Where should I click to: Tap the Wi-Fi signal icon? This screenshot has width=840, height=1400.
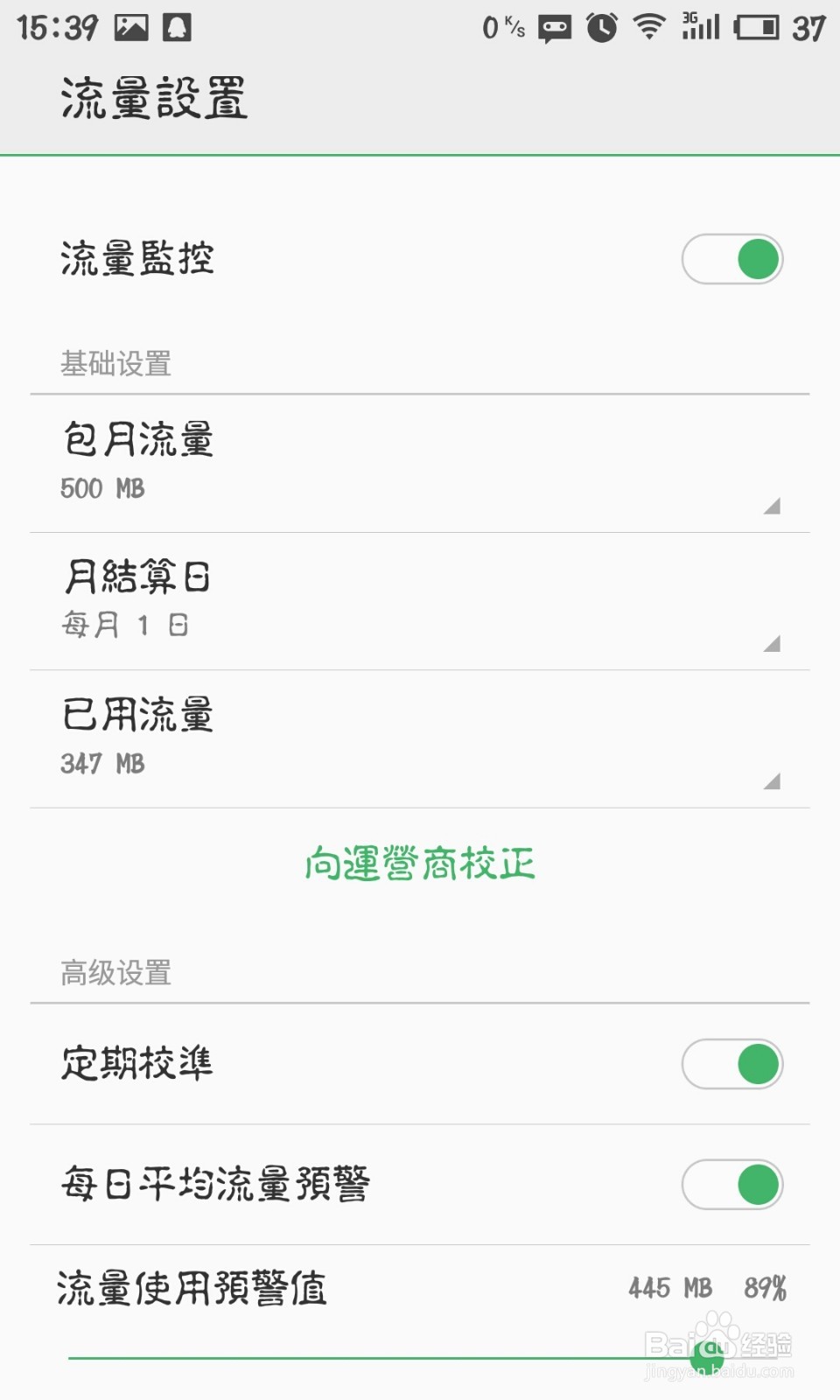click(649, 27)
